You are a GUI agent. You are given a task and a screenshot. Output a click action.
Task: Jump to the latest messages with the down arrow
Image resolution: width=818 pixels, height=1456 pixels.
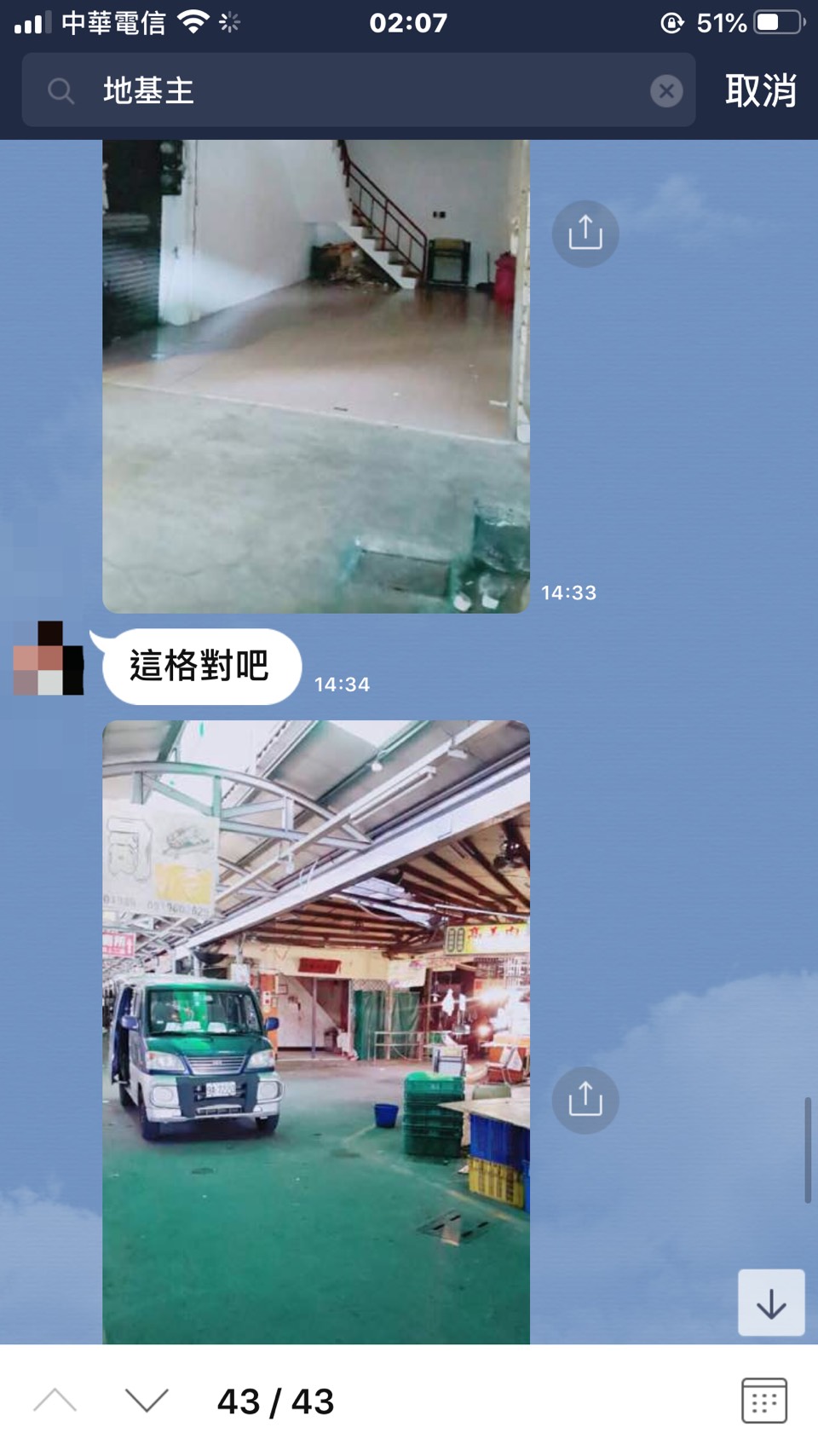[x=771, y=1303]
